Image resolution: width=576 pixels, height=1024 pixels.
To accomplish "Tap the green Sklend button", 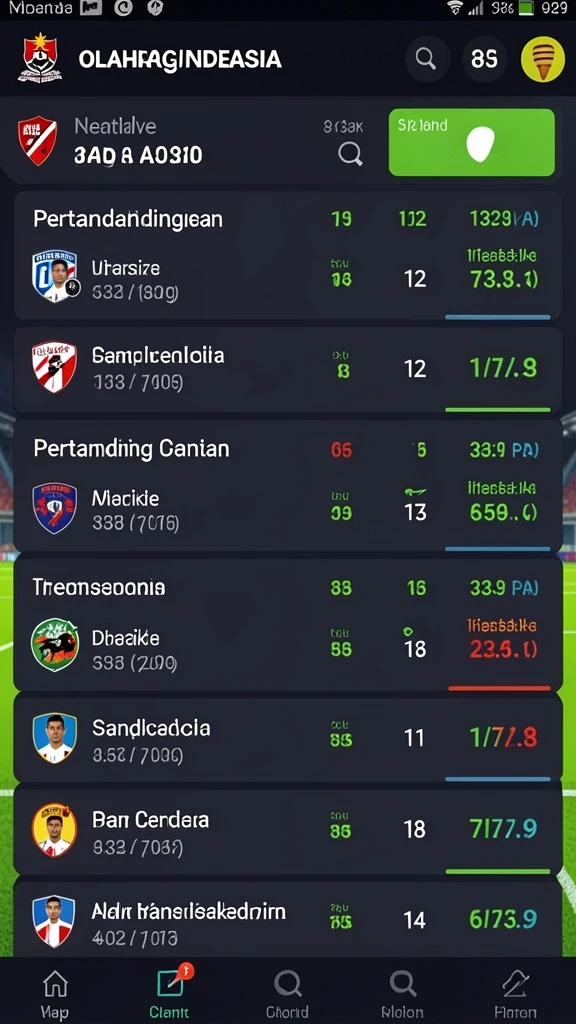I will (x=472, y=142).
